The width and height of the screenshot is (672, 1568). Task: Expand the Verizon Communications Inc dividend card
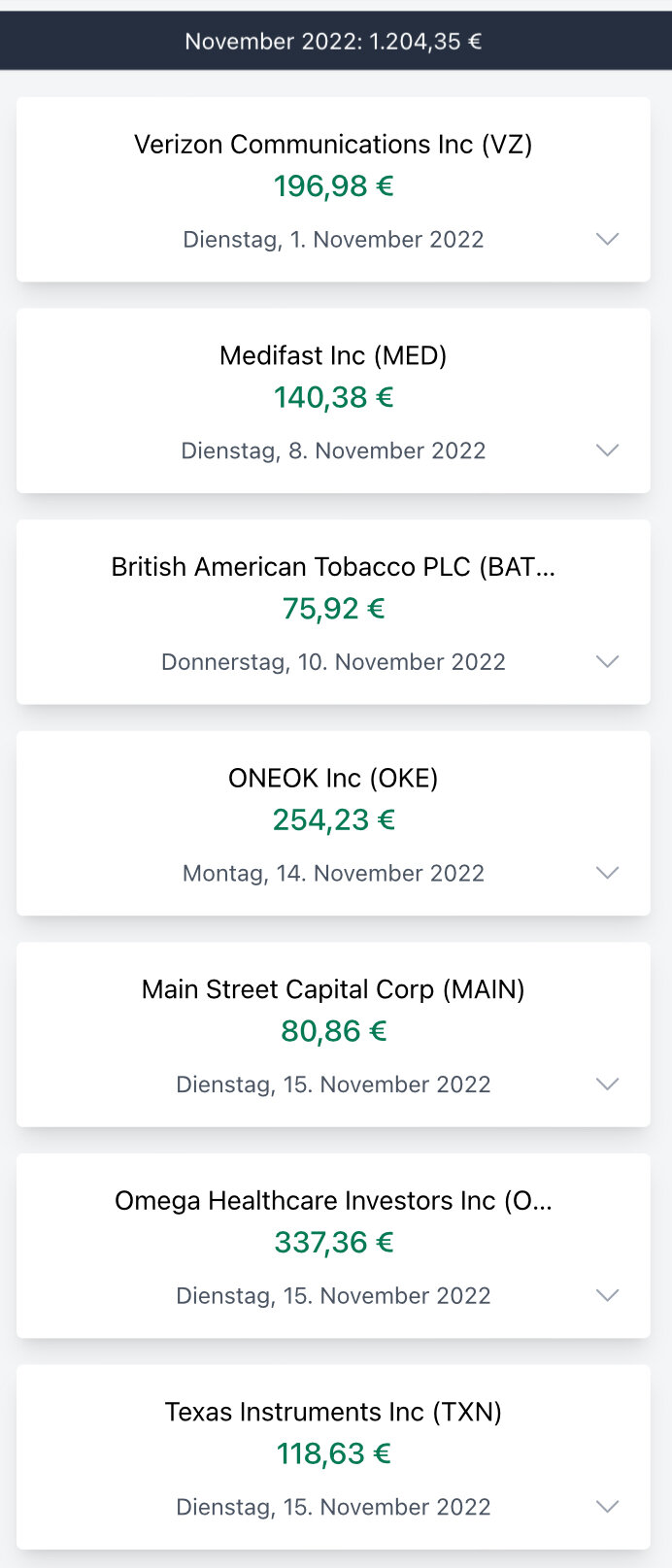coord(607,239)
